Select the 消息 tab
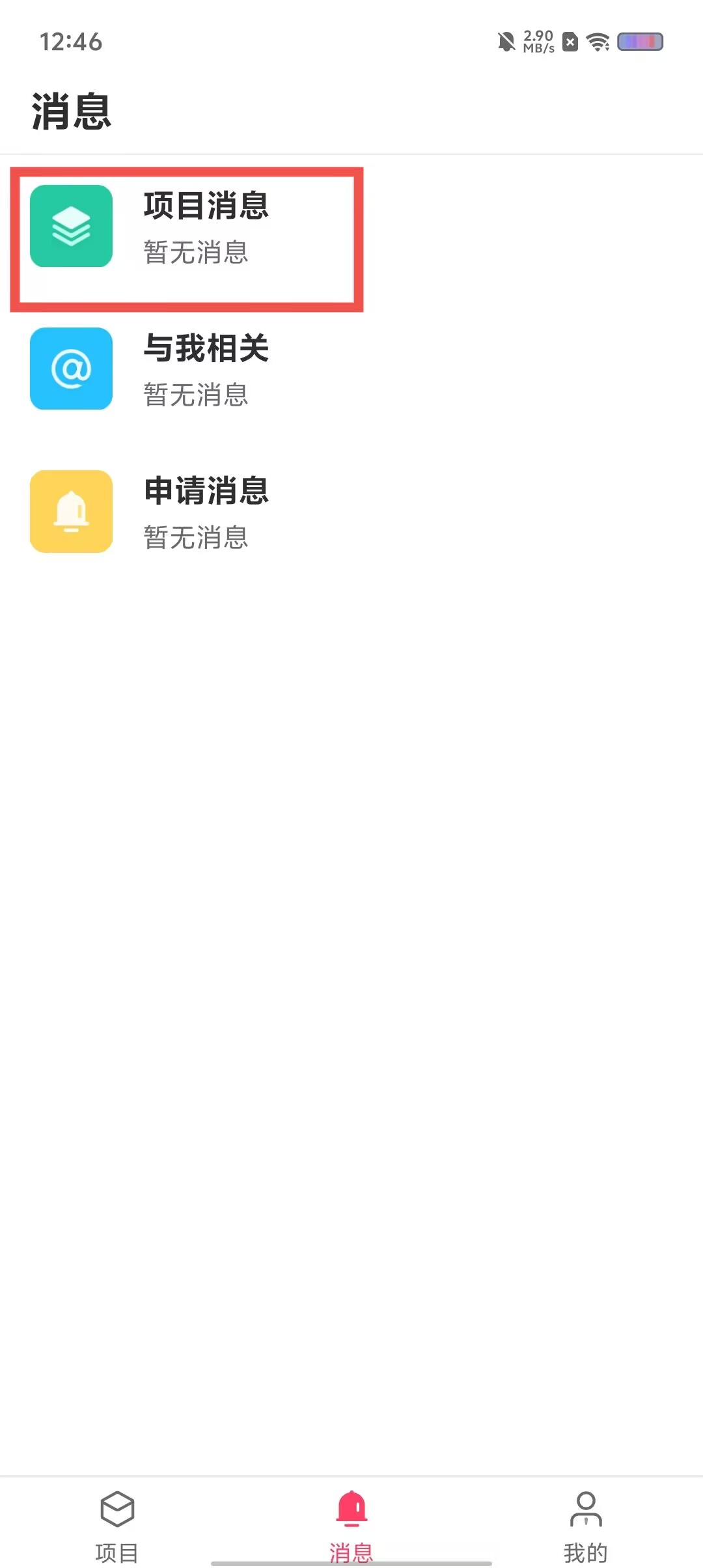The image size is (703, 1568). click(x=351, y=1524)
